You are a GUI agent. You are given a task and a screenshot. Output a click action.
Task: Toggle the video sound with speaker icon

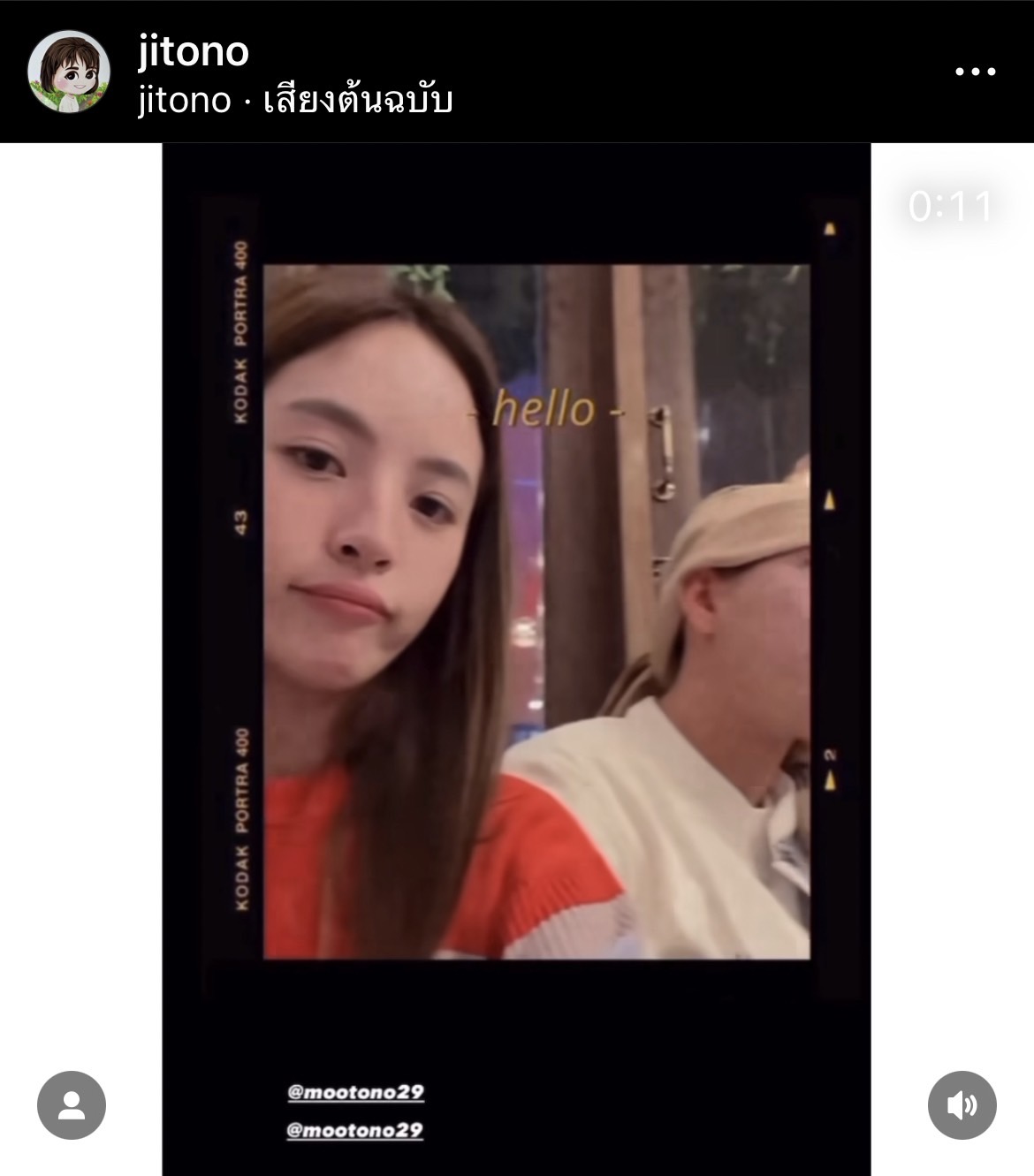(962, 1105)
